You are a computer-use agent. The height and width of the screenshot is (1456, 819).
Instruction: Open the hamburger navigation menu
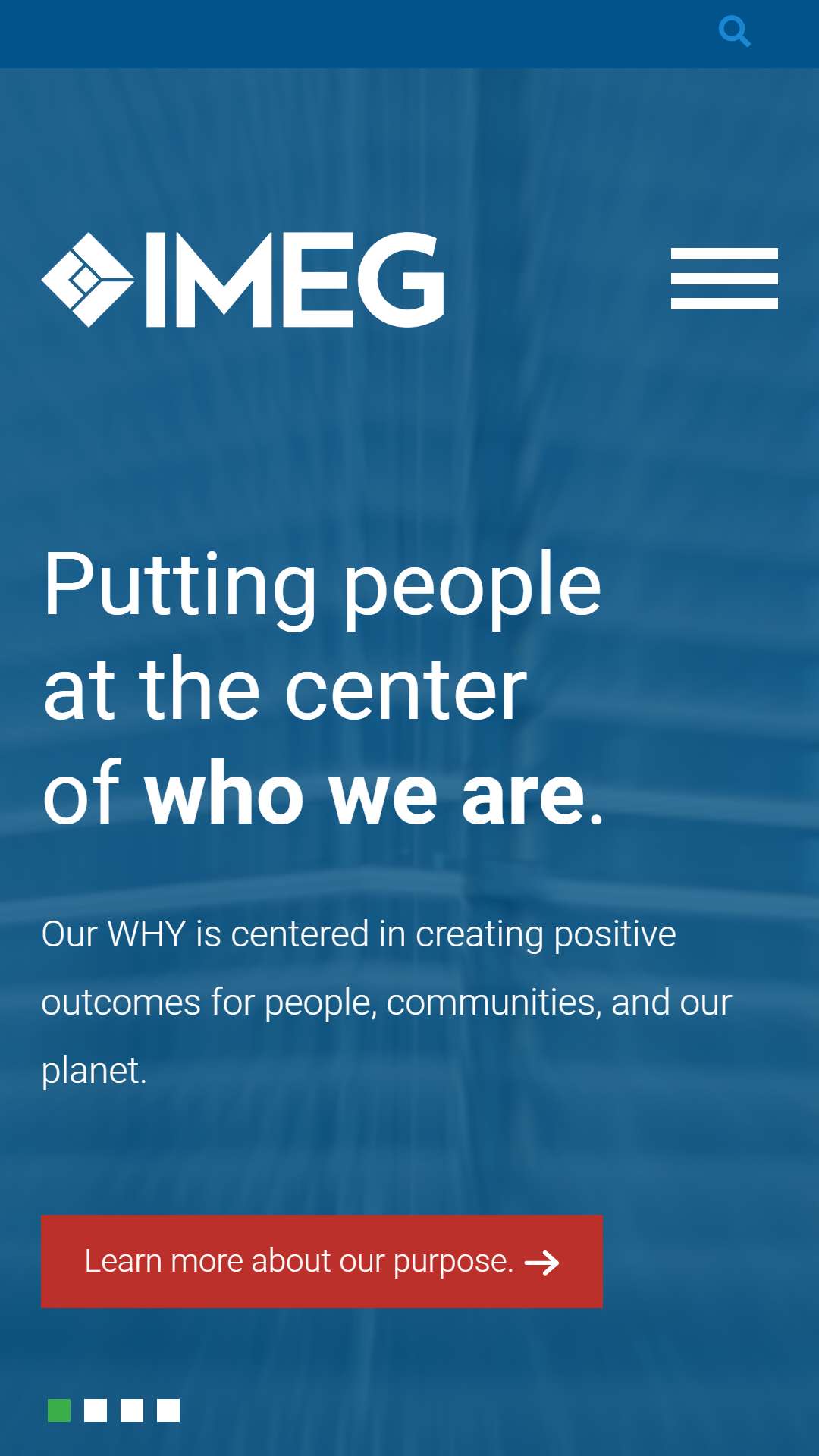click(x=724, y=278)
